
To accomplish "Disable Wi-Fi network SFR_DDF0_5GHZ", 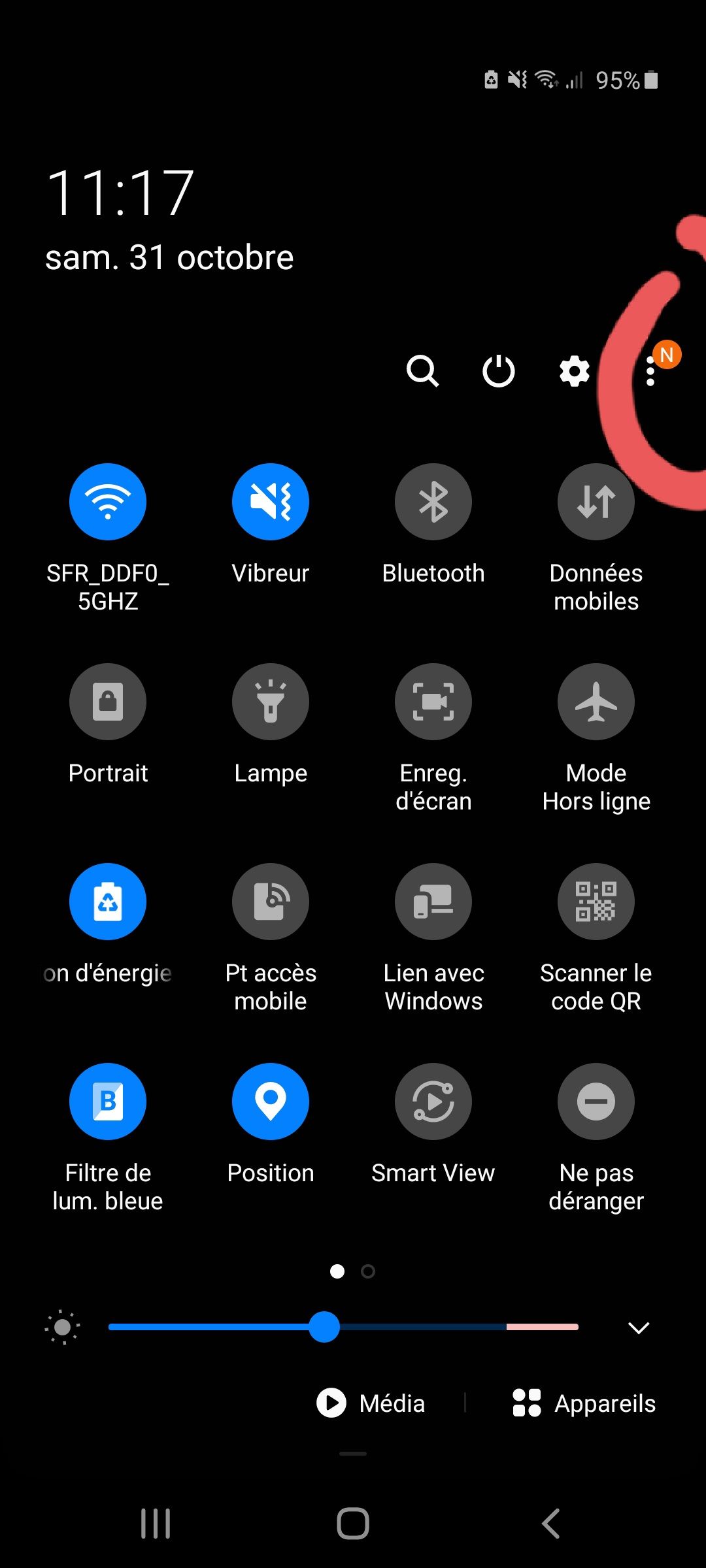I will pos(108,502).
